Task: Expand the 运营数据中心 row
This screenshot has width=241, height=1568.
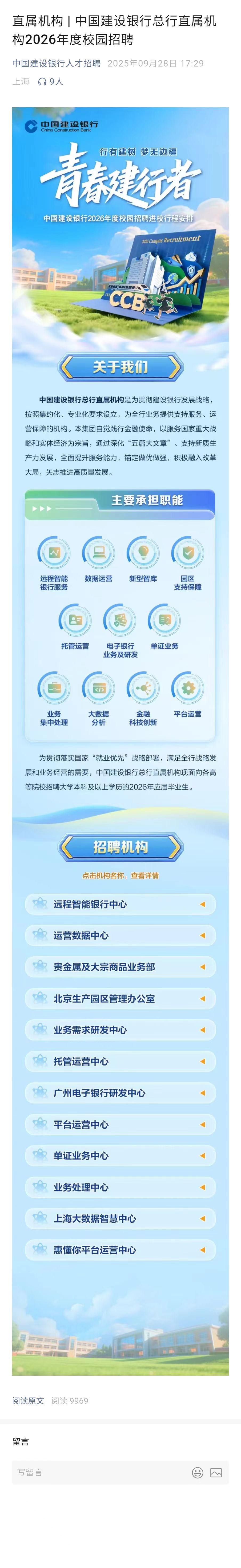Action: [120, 935]
